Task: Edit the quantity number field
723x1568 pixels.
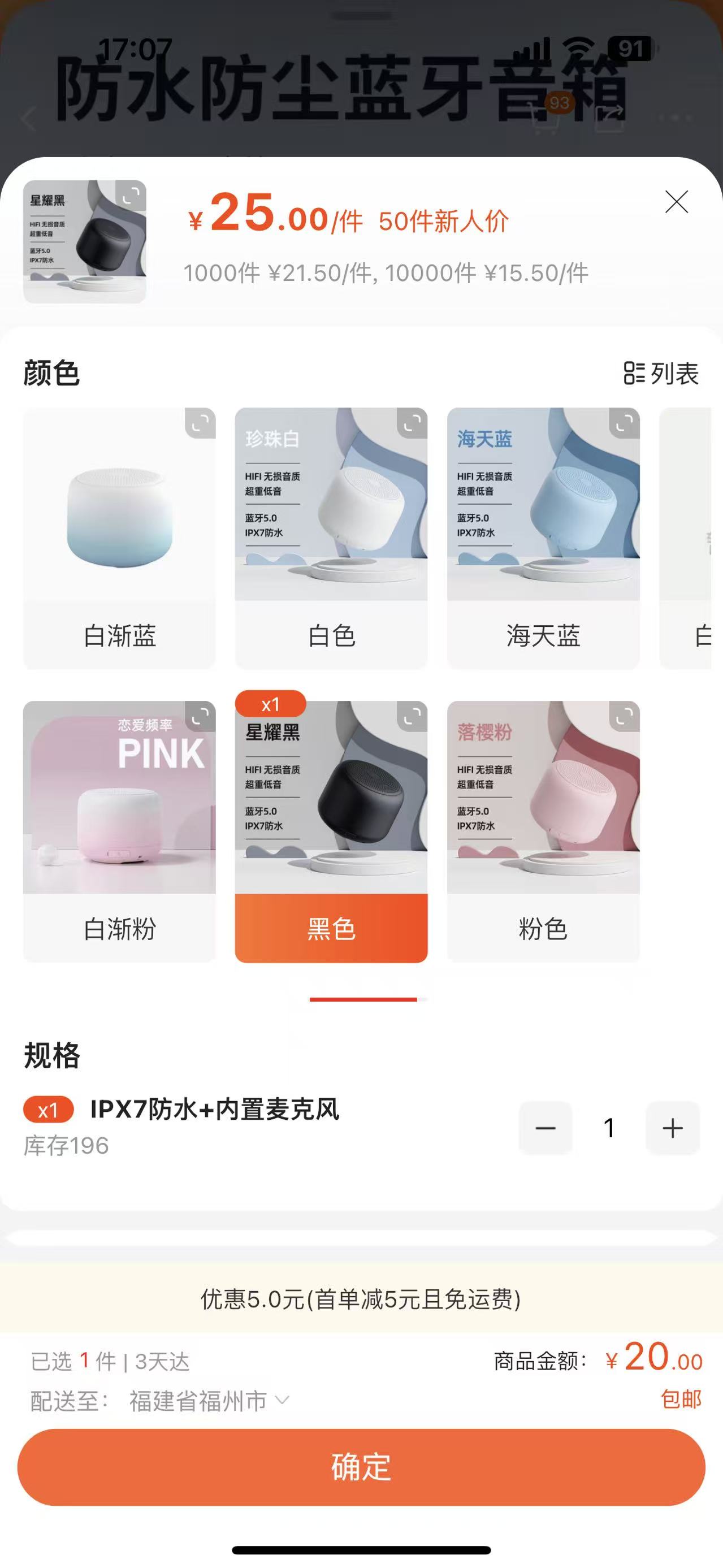Action: point(609,1128)
